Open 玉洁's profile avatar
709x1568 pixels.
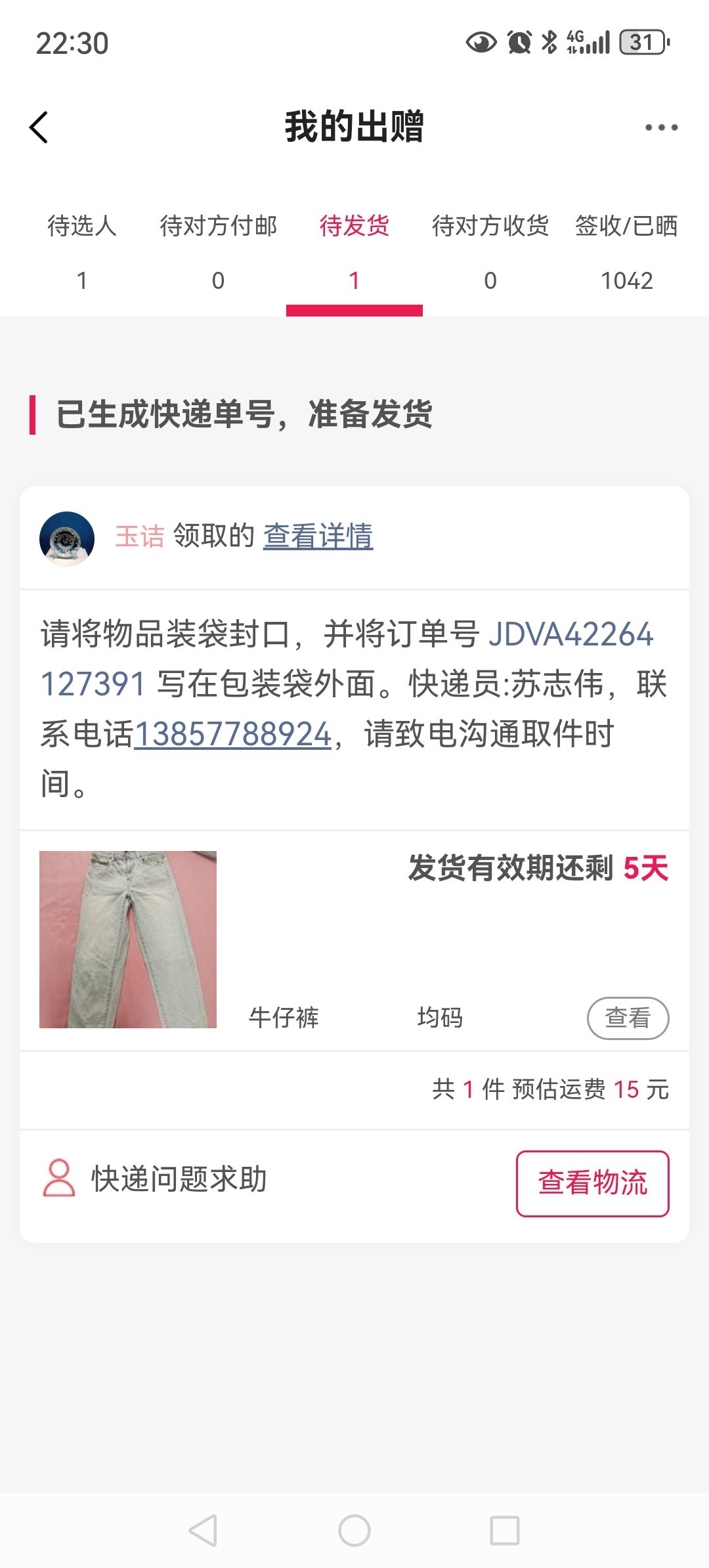coord(67,538)
